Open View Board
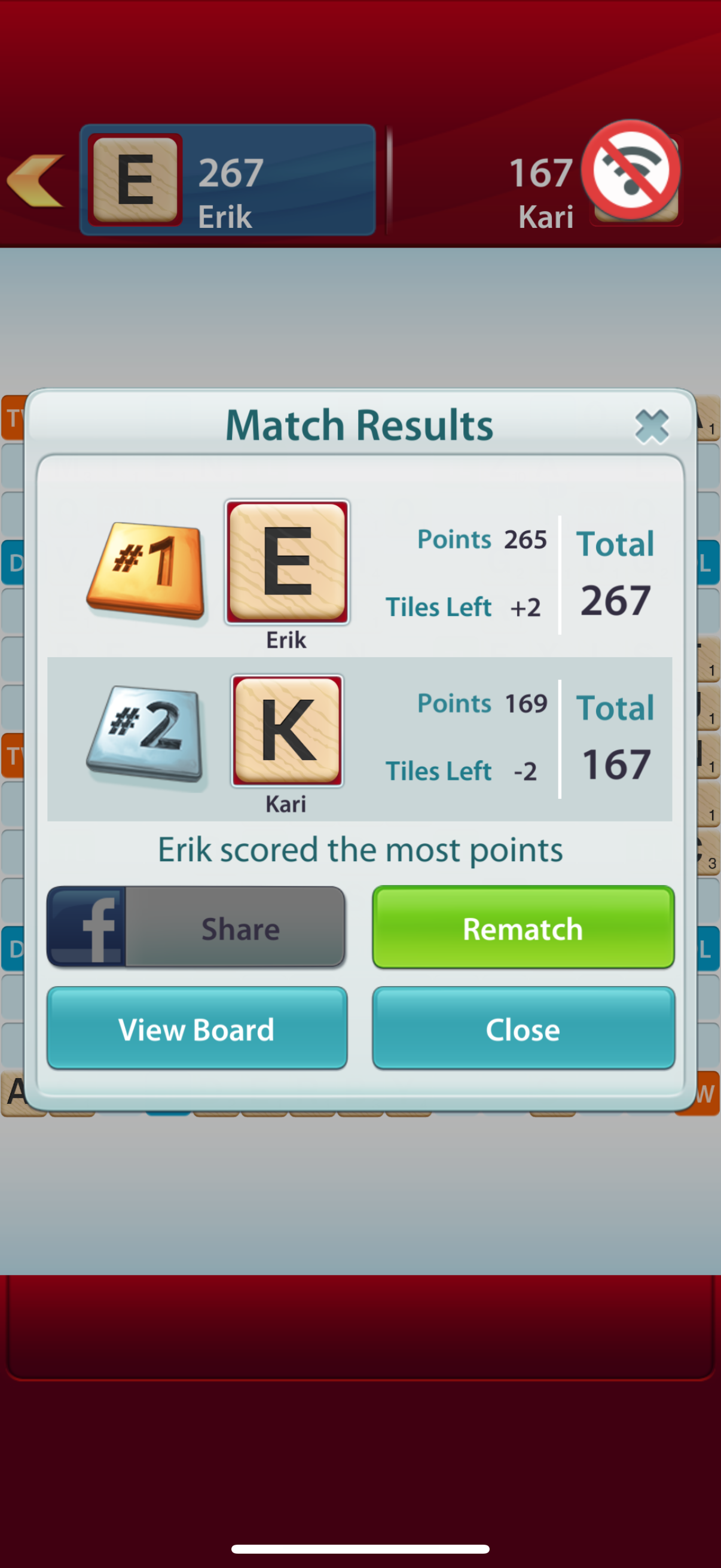The height and width of the screenshot is (1568, 721). coord(197,1029)
